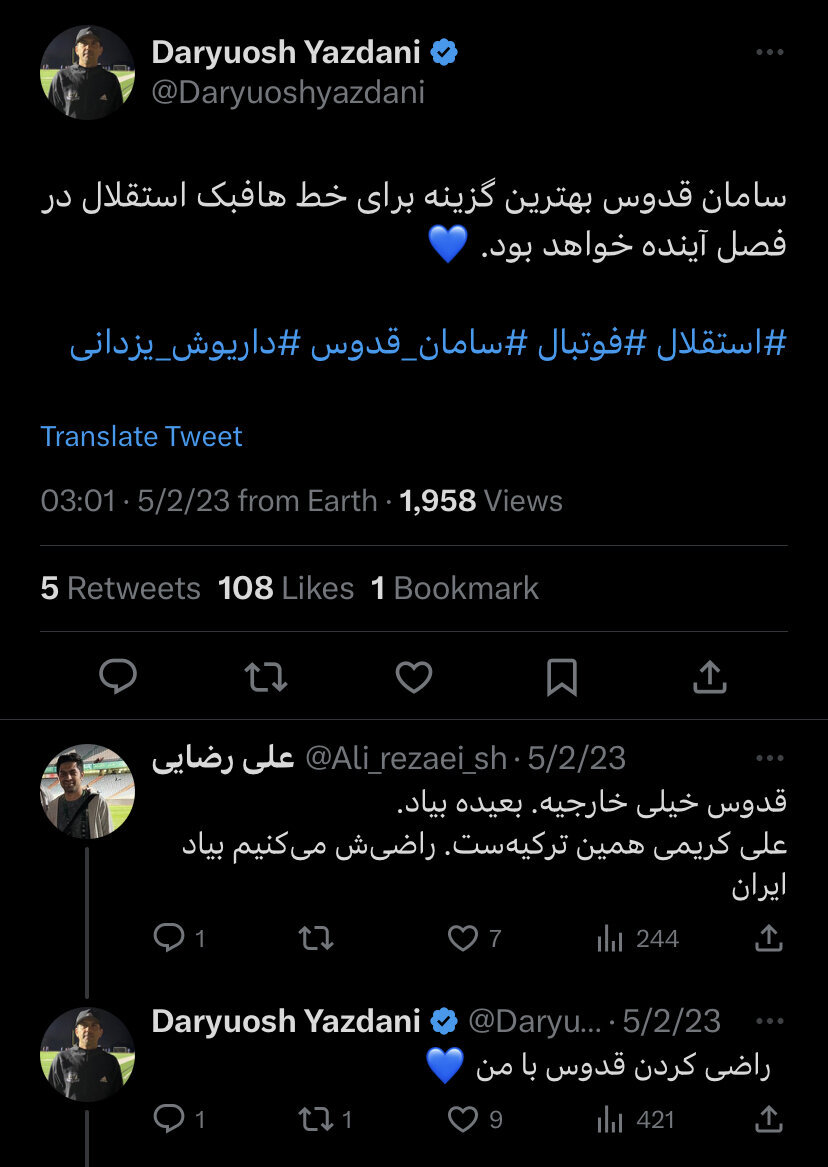Like the main tweet with the heart icon
This screenshot has width=828, height=1167.
414,677
